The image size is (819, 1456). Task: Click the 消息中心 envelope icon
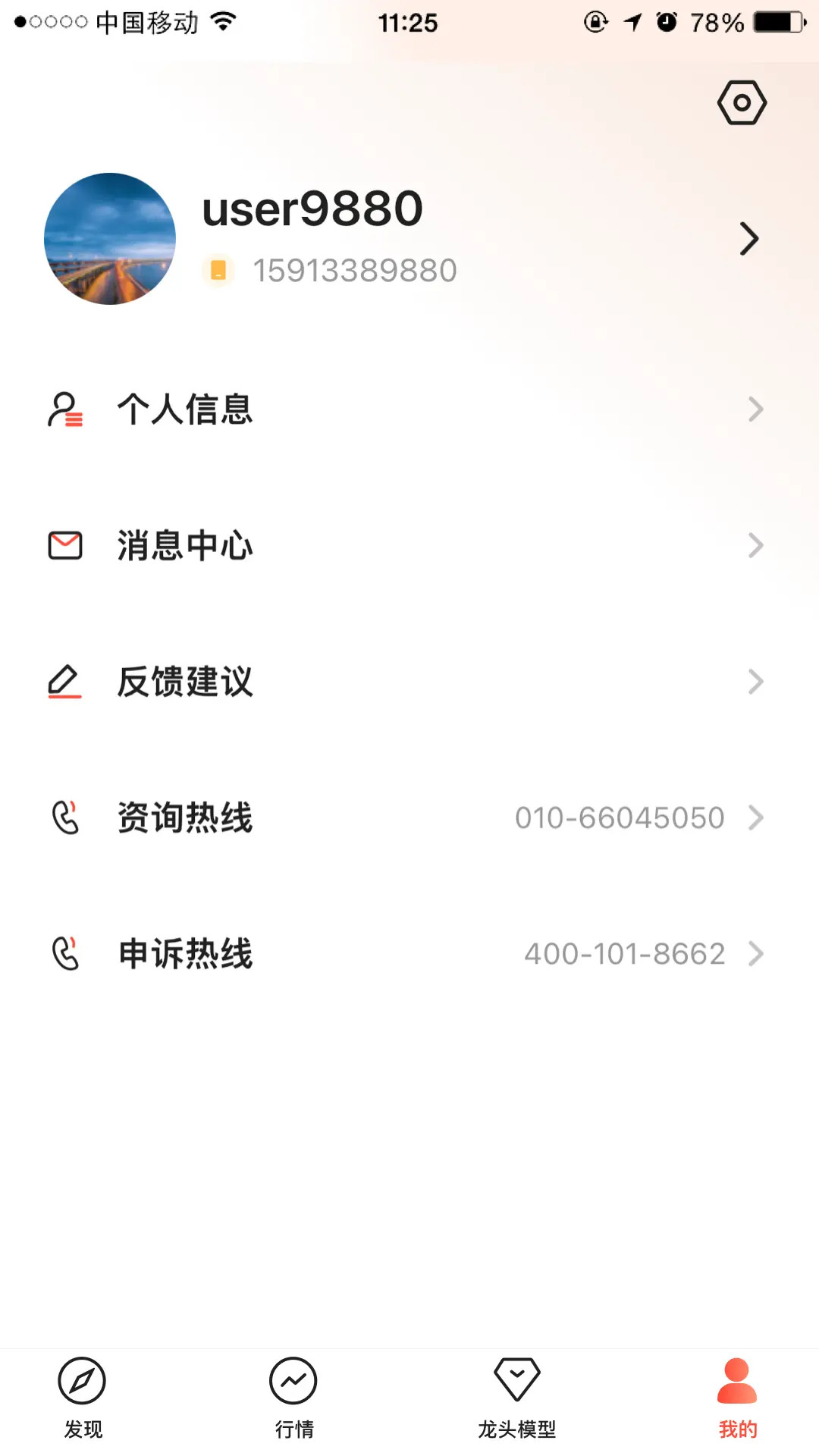[64, 545]
